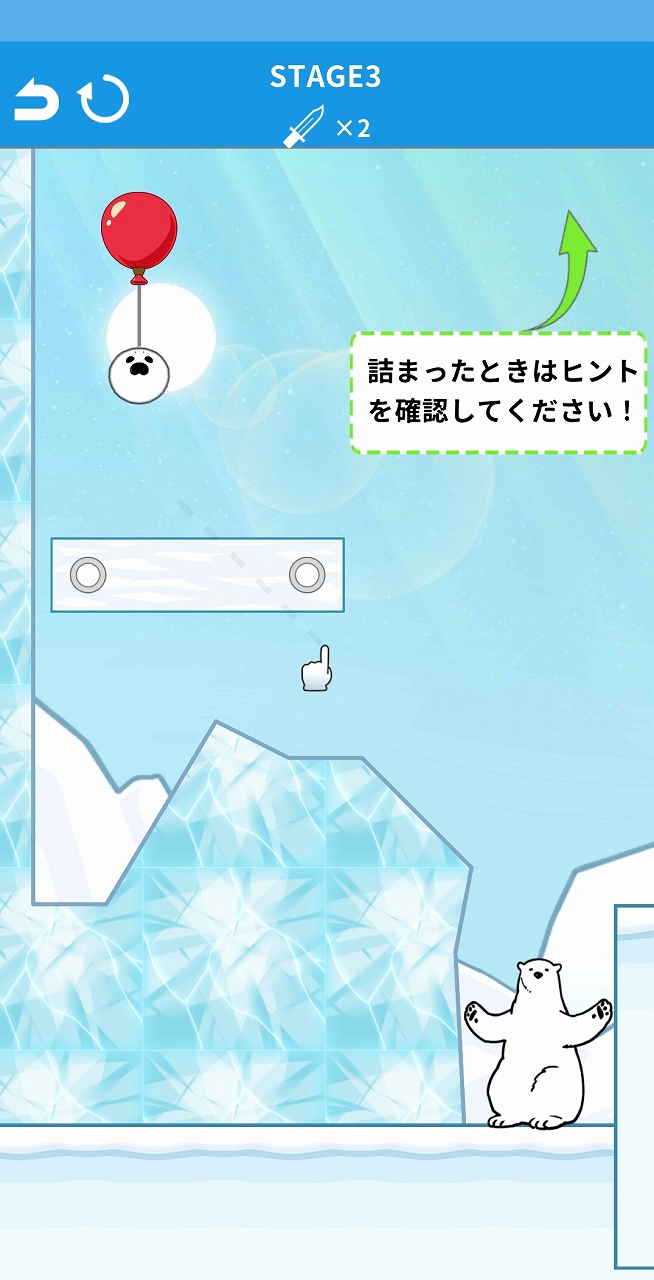Tap the left bolt on the ice plank
The height and width of the screenshot is (1280, 654).
pyautogui.click(x=88, y=575)
